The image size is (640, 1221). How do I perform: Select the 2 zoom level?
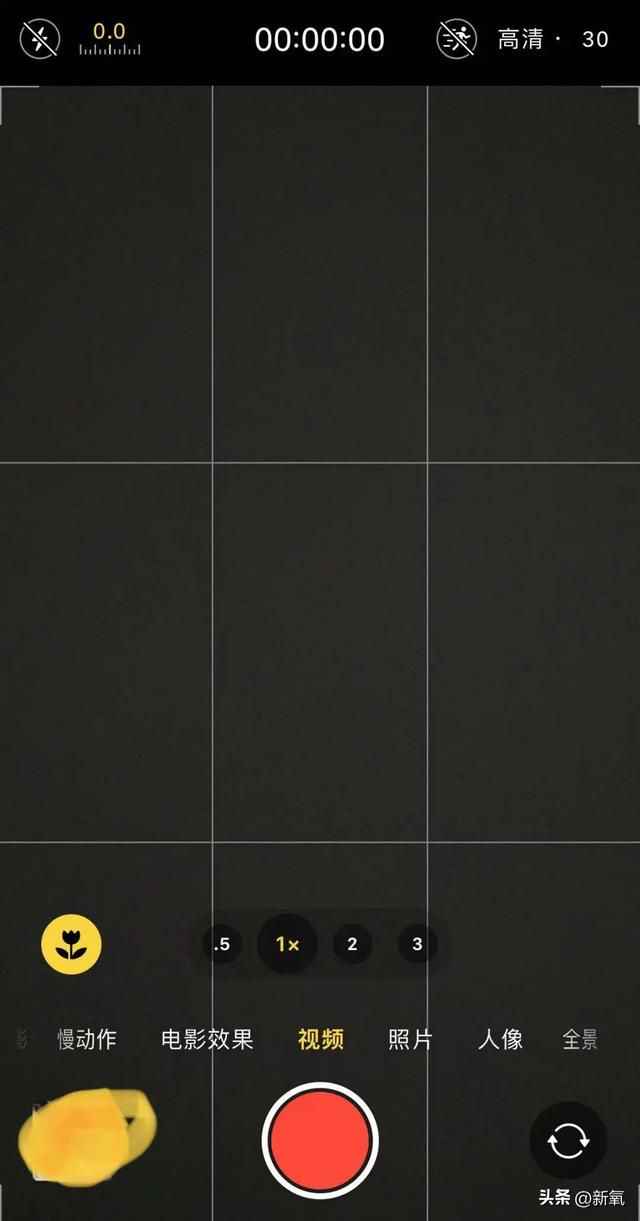coord(352,944)
